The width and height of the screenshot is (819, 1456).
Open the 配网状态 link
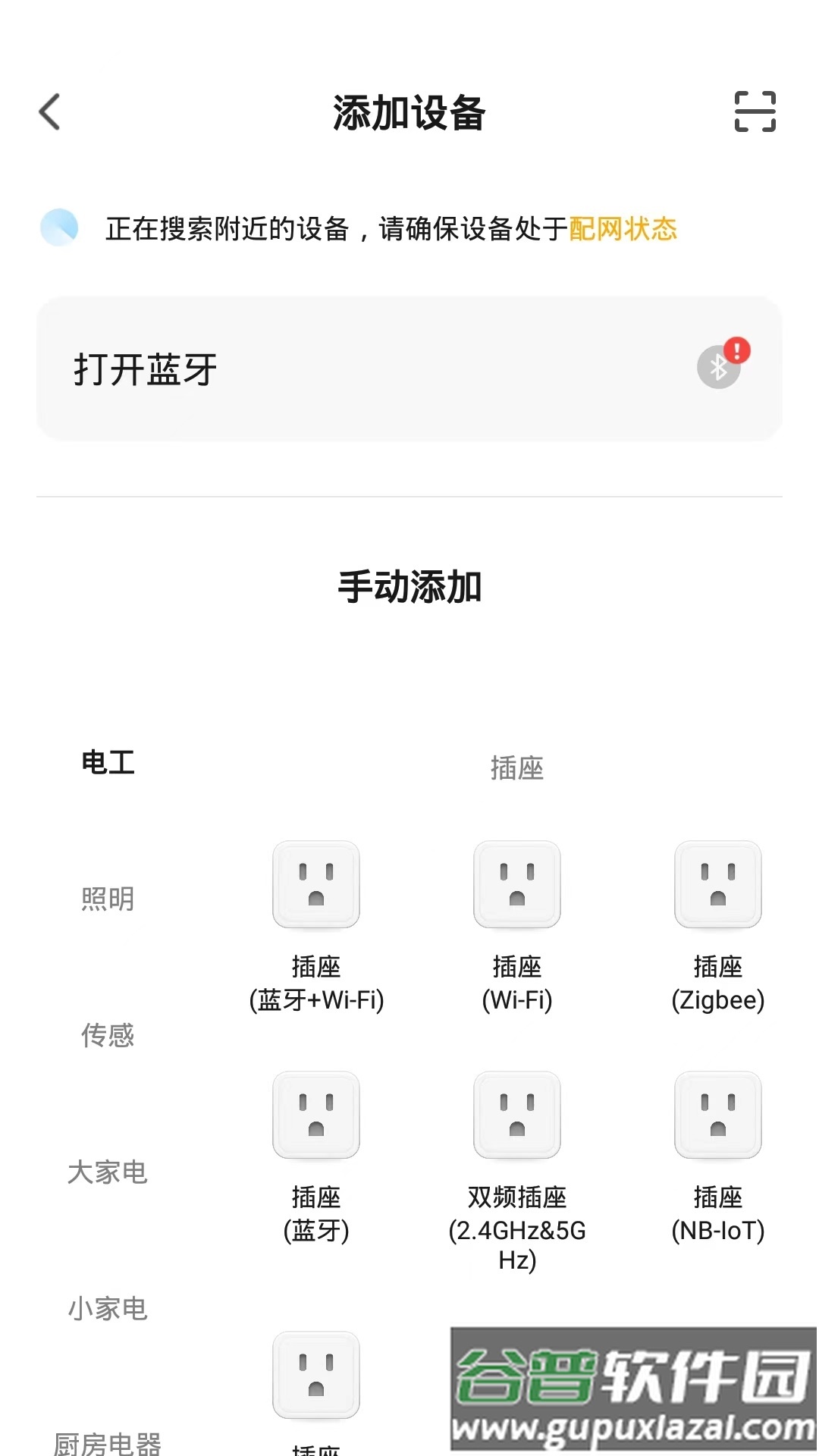pyautogui.click(x=624, y=229)
